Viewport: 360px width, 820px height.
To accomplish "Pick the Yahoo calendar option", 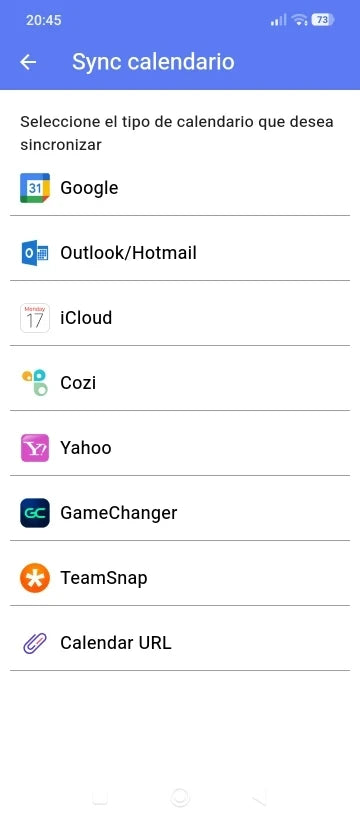I will [x=180, y=448].
